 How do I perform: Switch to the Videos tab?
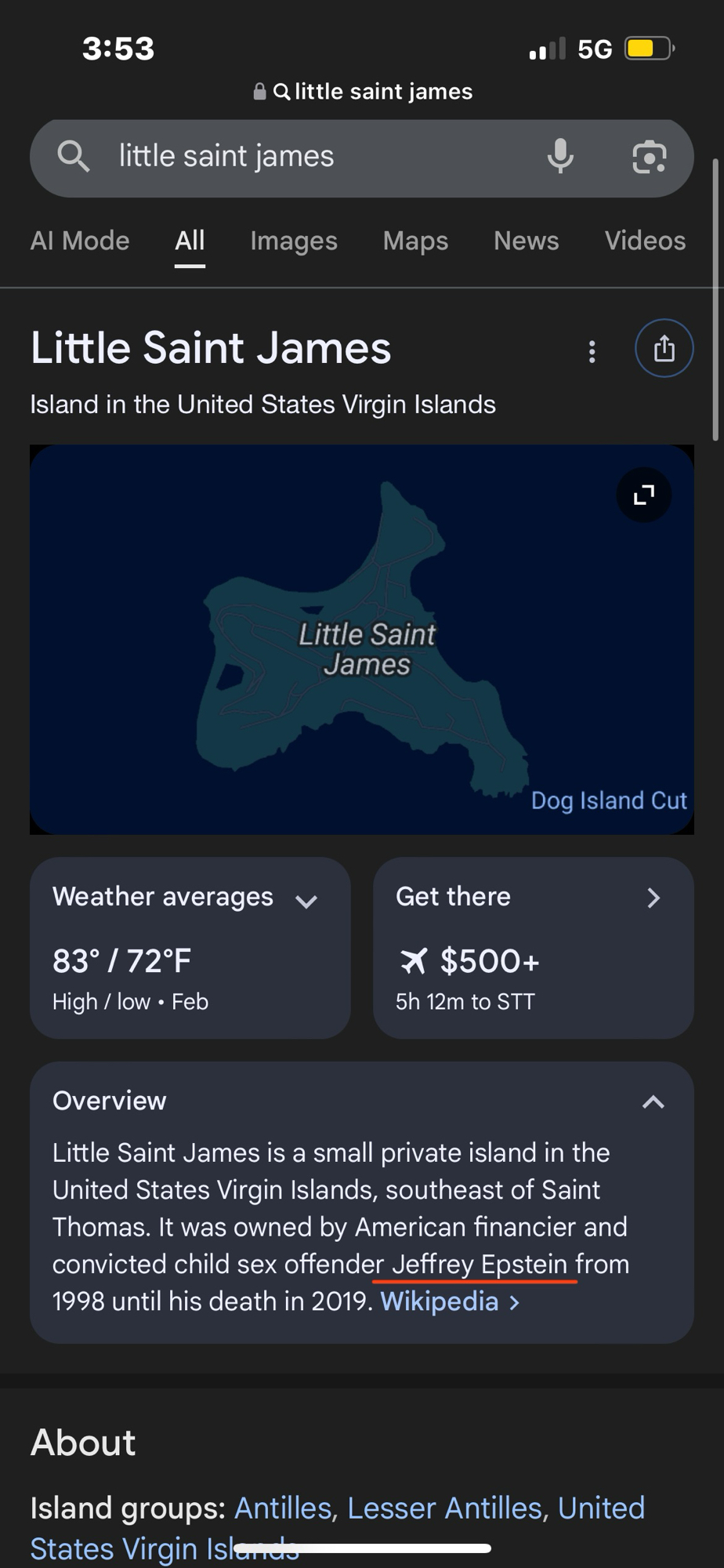pyautogui.click(x=645, y=241)
